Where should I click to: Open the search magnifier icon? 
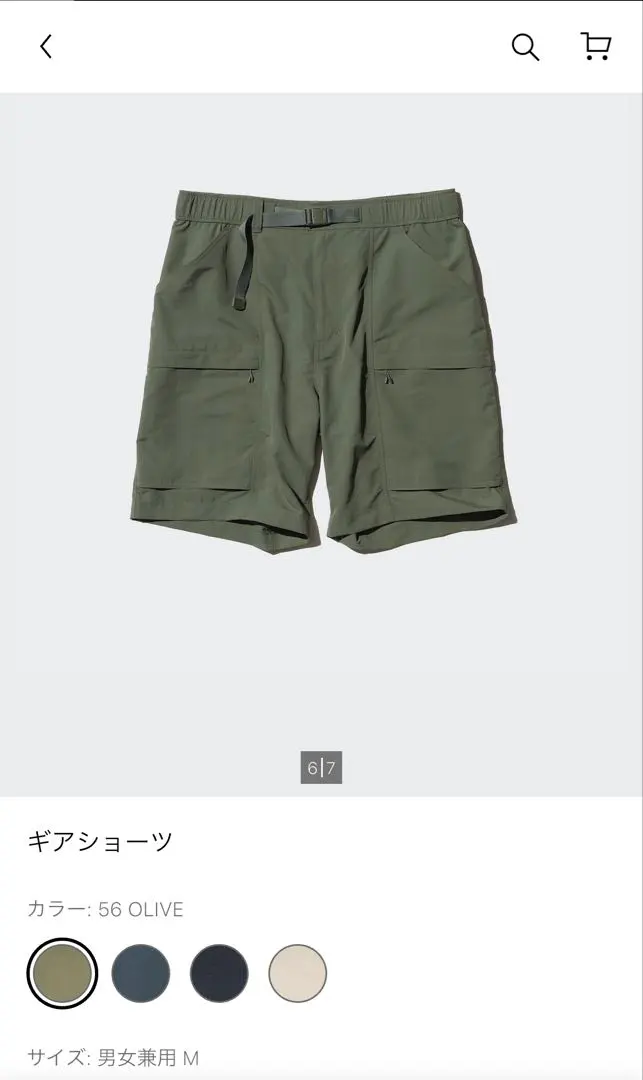click(x=525, y=47)
